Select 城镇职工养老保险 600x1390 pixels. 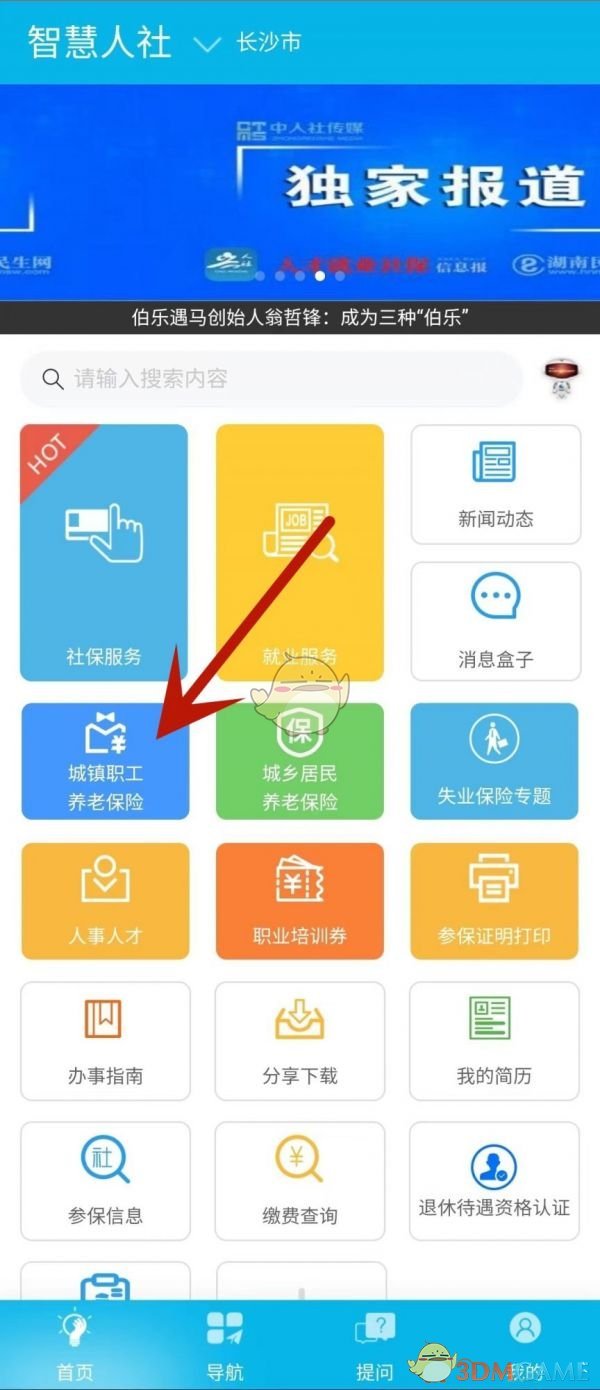(x=105, y=761)
